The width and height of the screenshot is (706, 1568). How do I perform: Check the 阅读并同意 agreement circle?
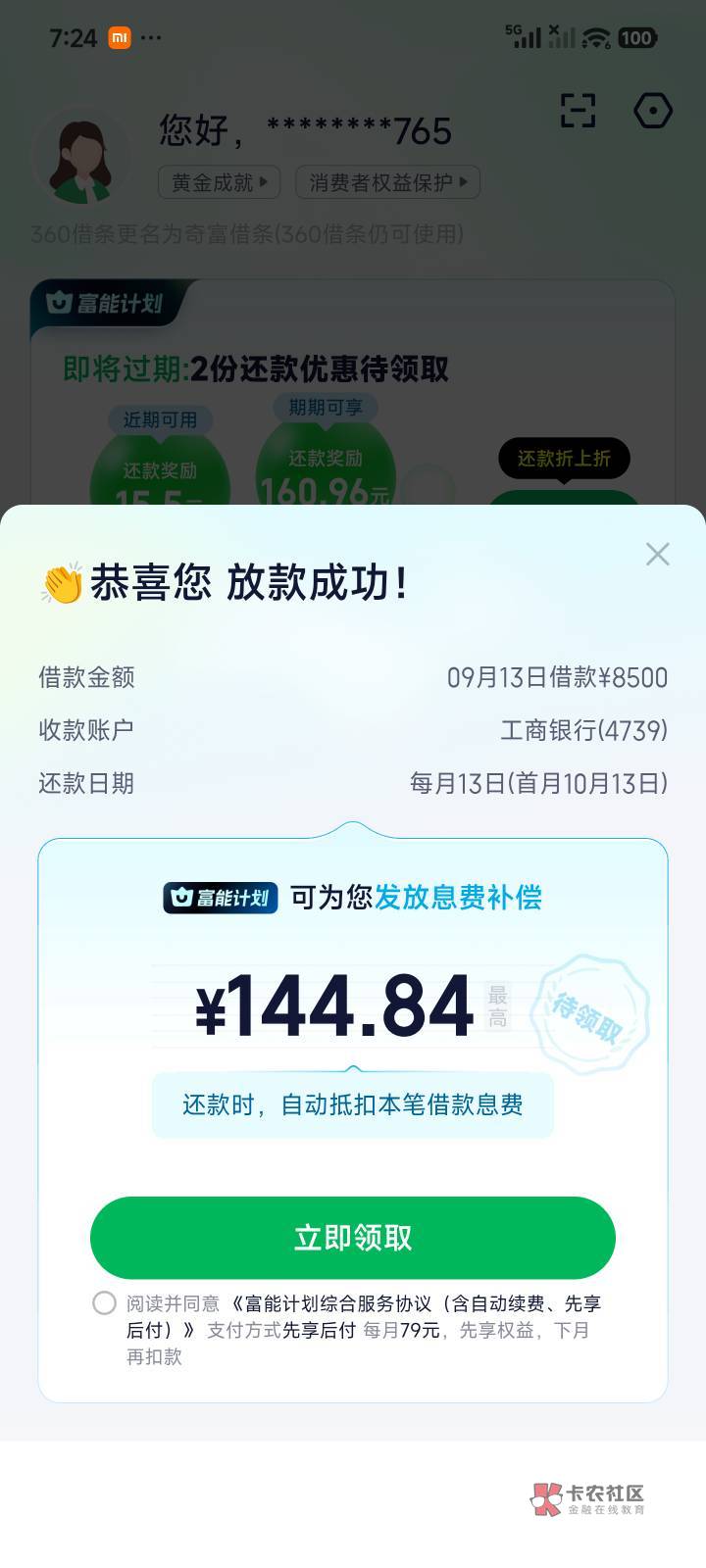pyautogui.click(x=104, y=1302)
